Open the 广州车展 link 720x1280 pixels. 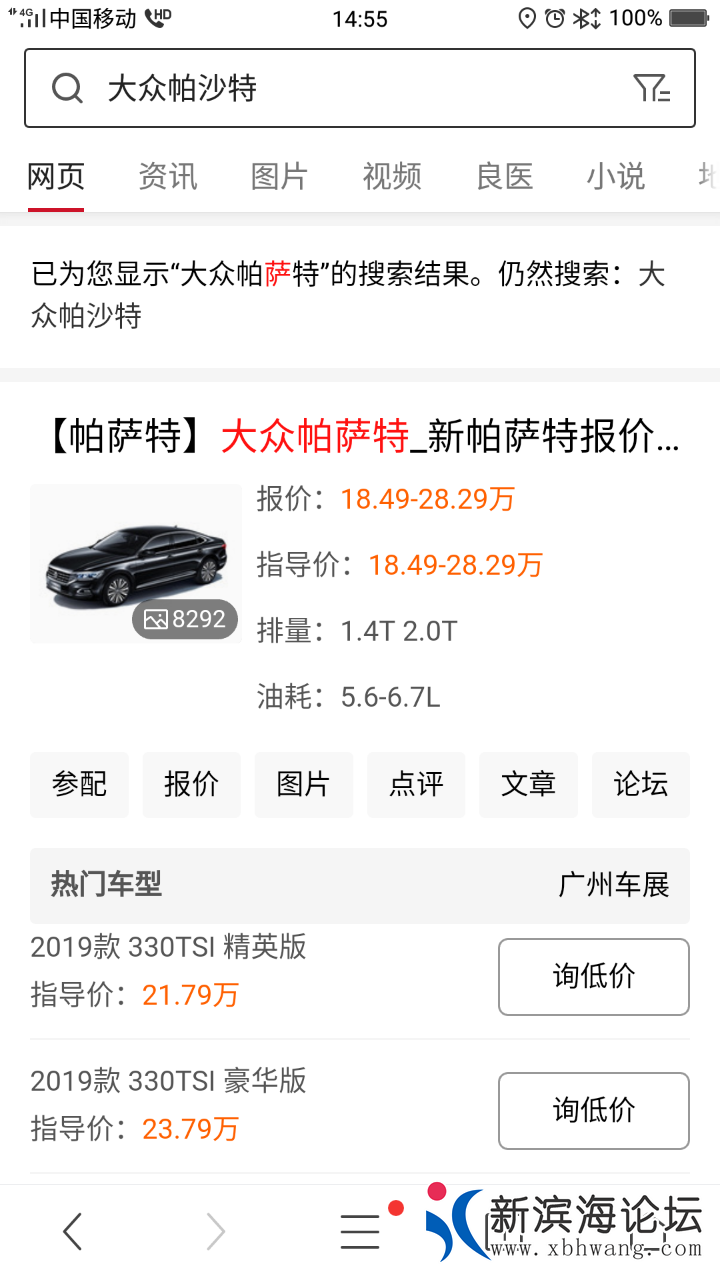coord(613,885)
